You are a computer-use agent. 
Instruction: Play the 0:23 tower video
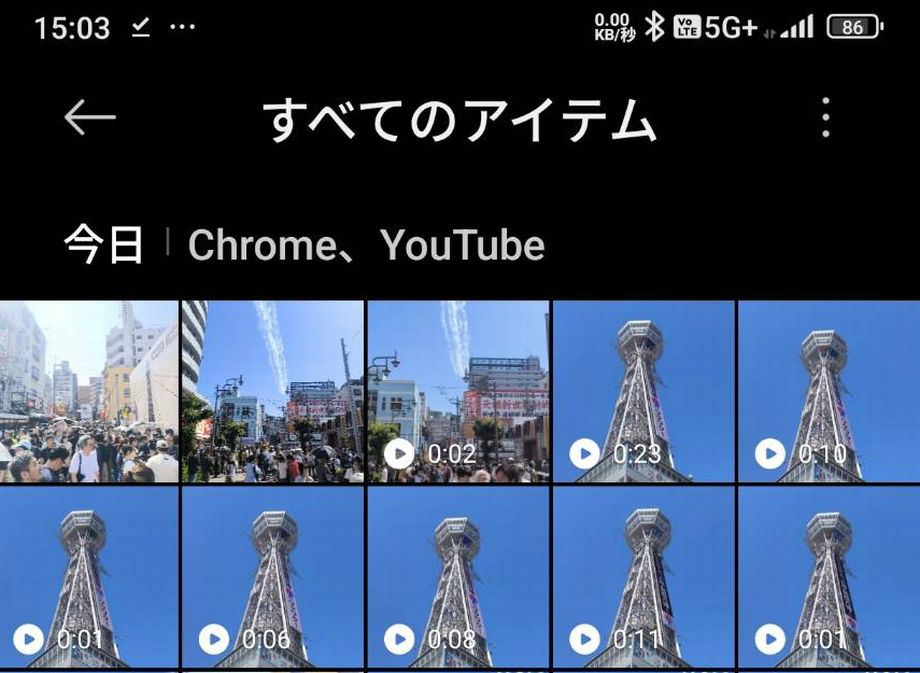coord(643,392)
